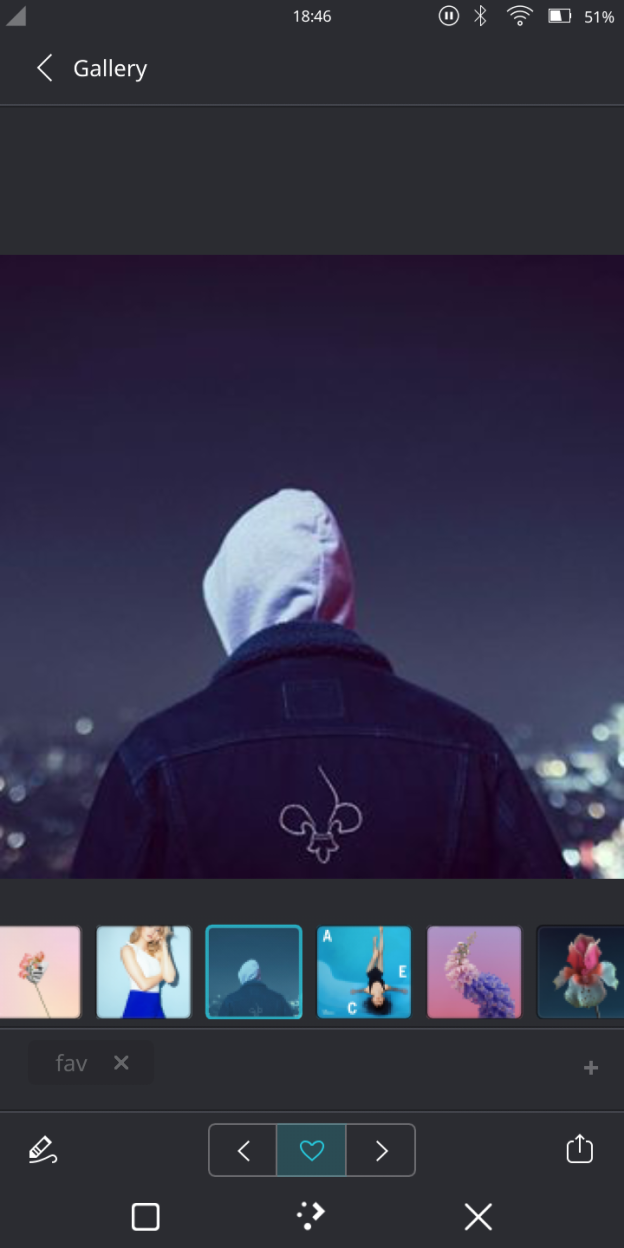The image size is (624, 1248).
Task: Remove the fav tag
Action: point(121,1063)
